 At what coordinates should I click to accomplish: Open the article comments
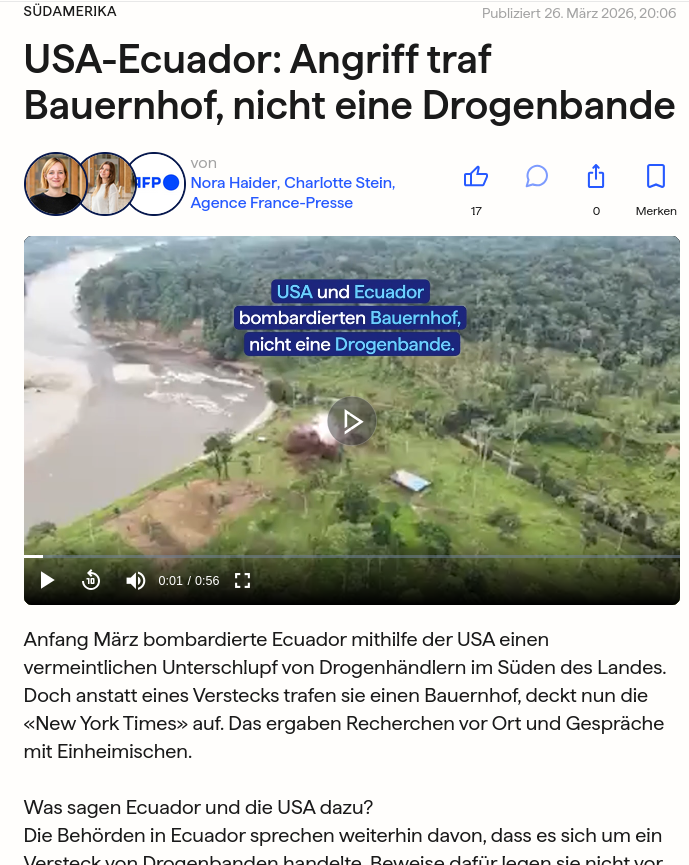536,177
